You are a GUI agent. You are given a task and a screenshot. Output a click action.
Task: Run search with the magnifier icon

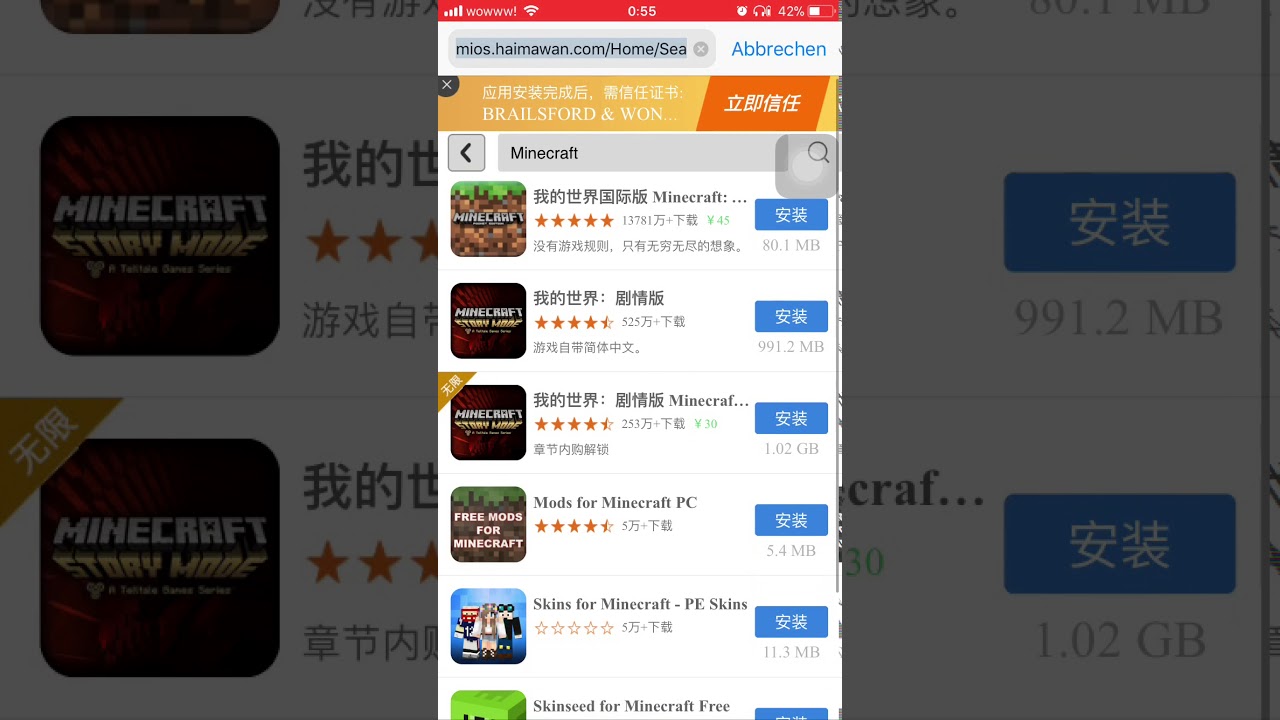(818, 153)
